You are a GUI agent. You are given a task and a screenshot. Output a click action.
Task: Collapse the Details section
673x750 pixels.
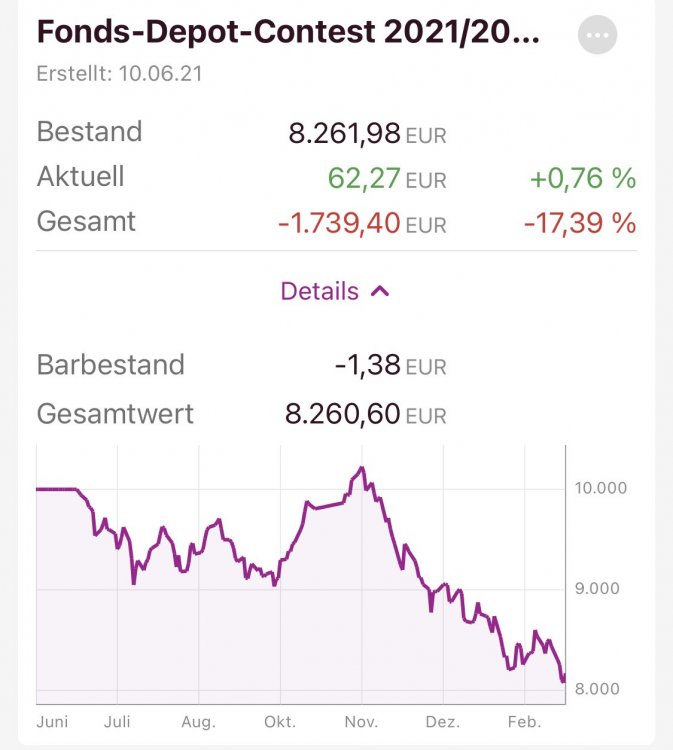coord(335,291)
